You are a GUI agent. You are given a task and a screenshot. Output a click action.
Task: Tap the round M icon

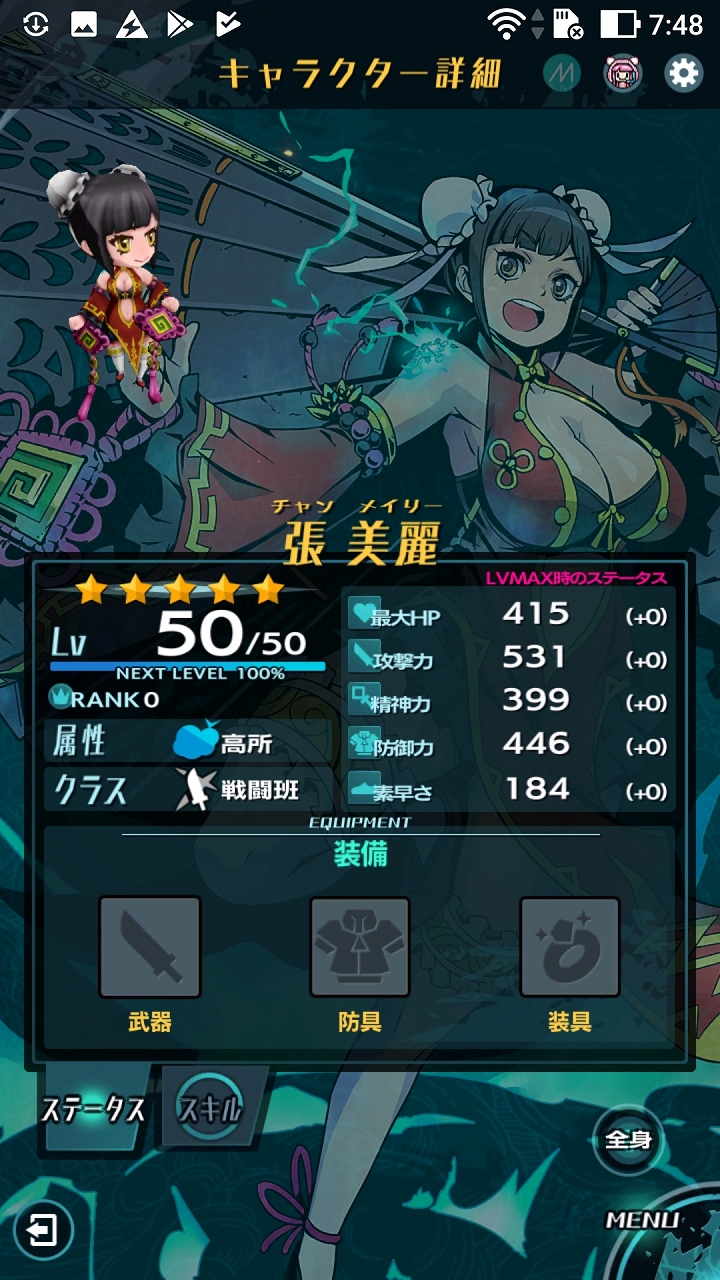tap(562, 73)
